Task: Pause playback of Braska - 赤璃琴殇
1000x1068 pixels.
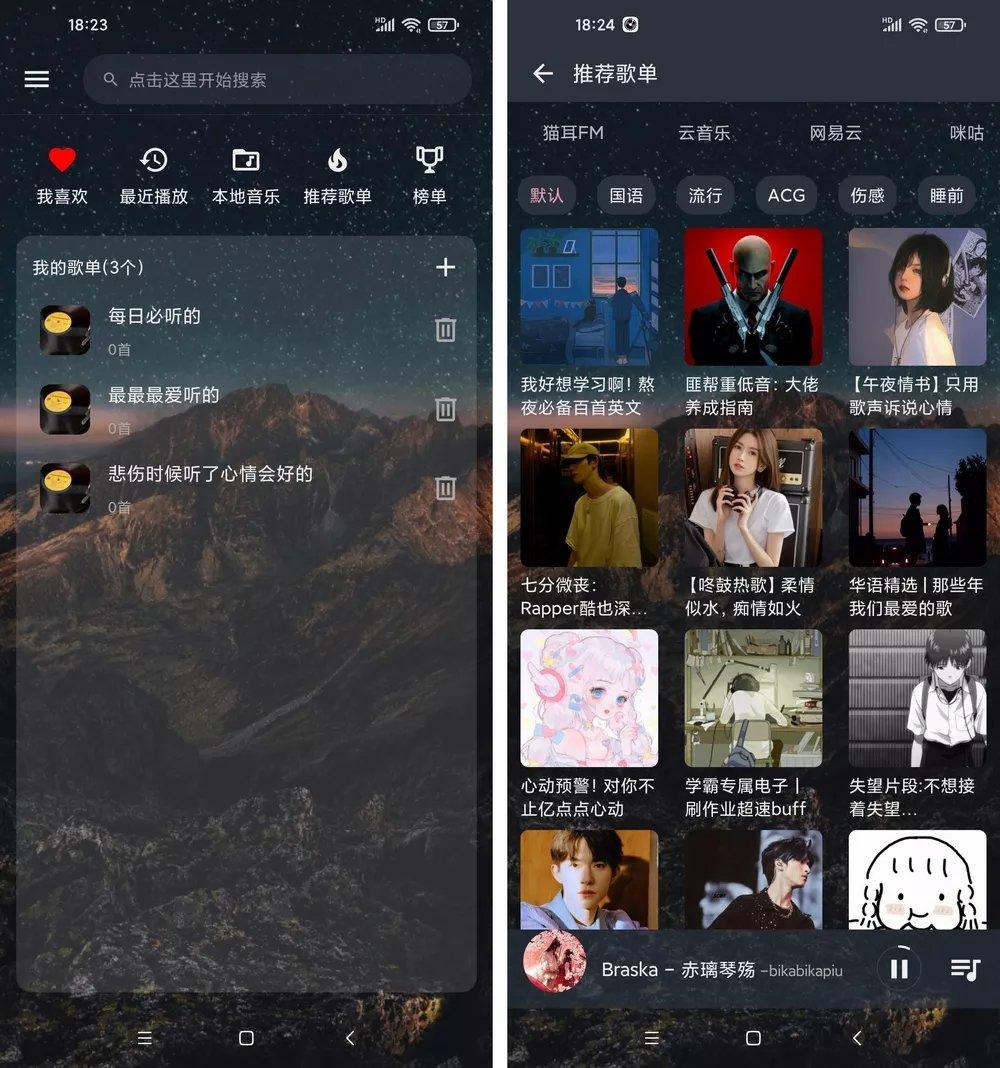Action: [898, 968]
